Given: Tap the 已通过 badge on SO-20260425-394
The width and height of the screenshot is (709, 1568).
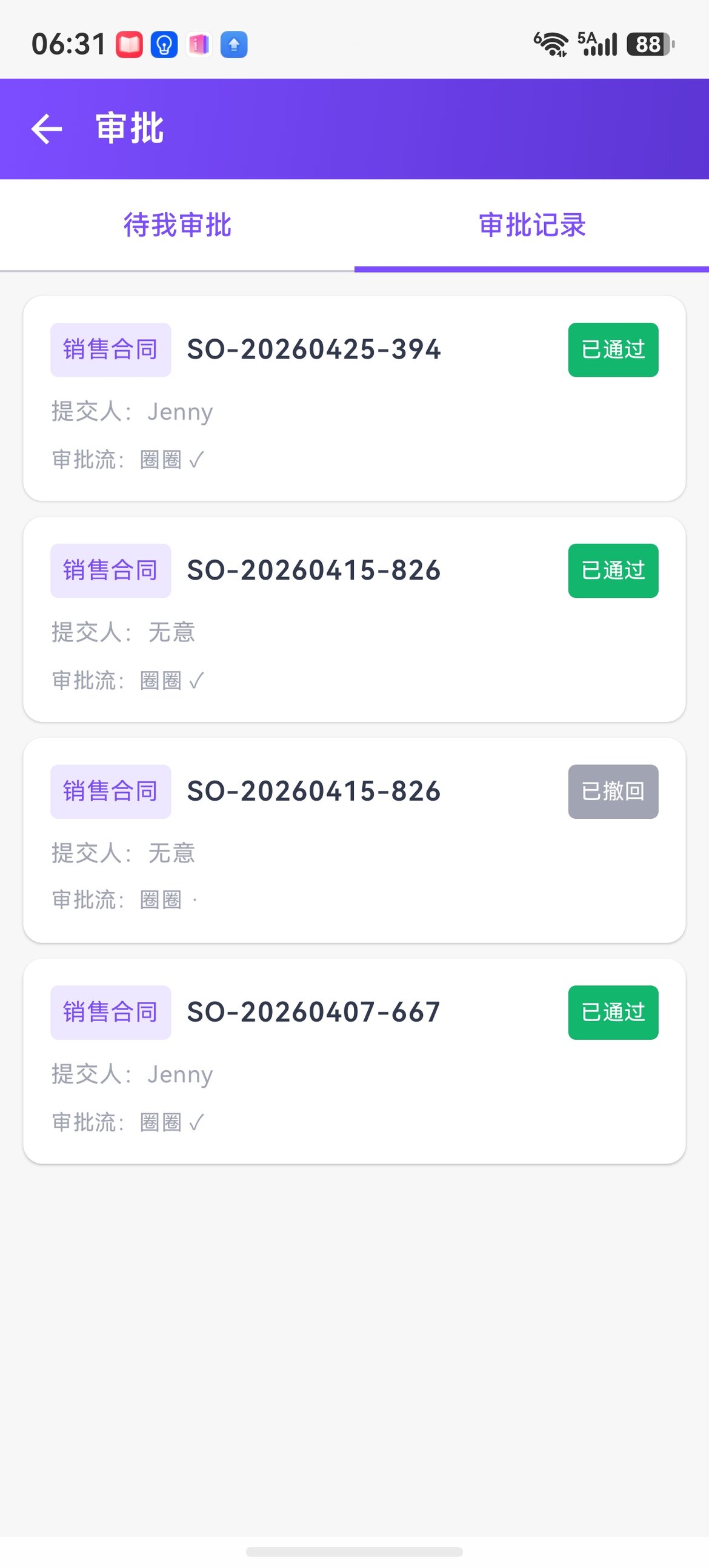Looking at the screenshot, I should click(x=613, y=349).
